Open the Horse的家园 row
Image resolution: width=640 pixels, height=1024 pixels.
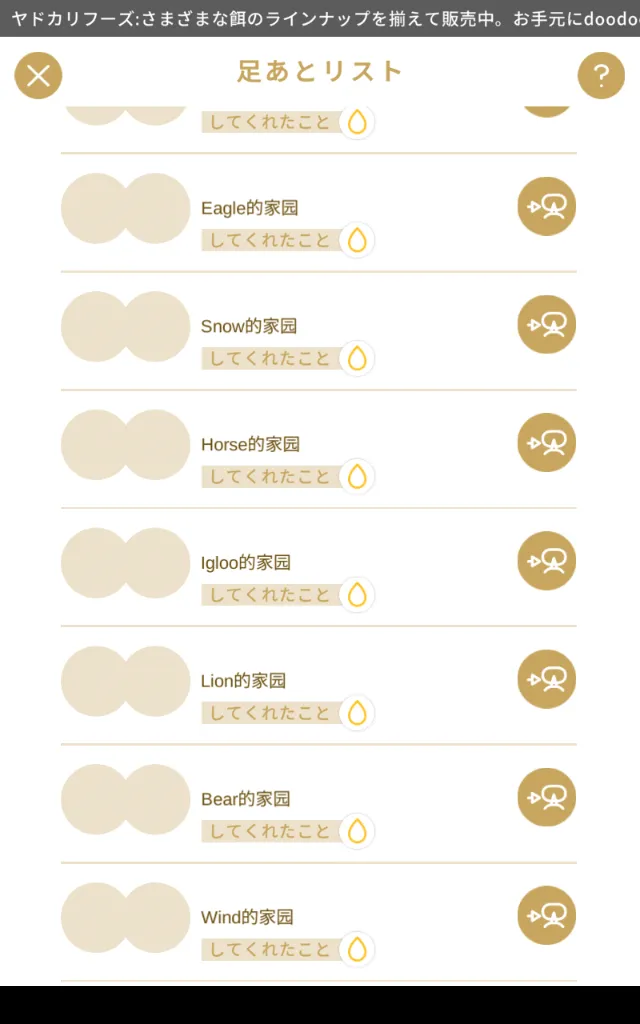319,449
